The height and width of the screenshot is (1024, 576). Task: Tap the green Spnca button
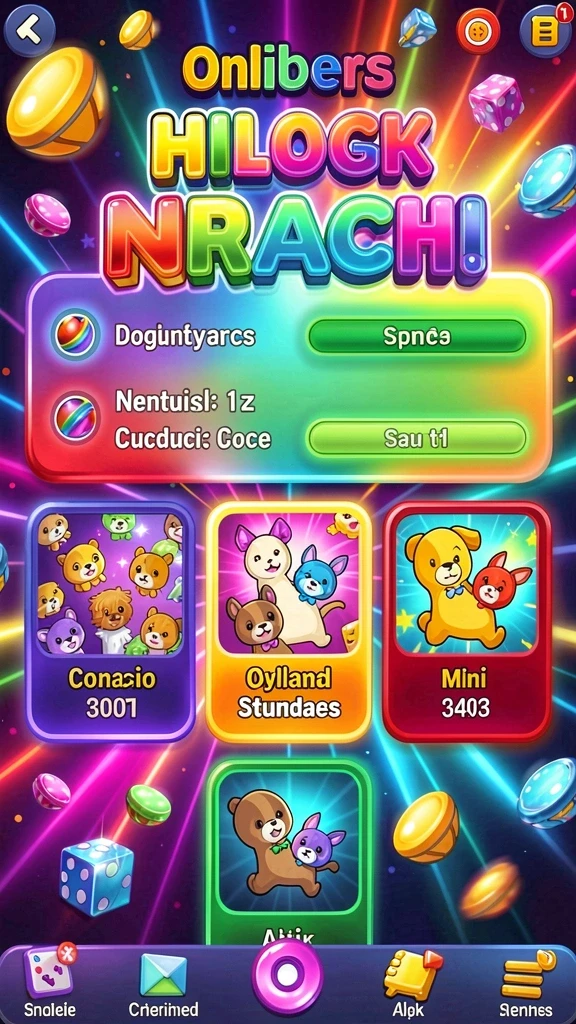tap(417, 336)
